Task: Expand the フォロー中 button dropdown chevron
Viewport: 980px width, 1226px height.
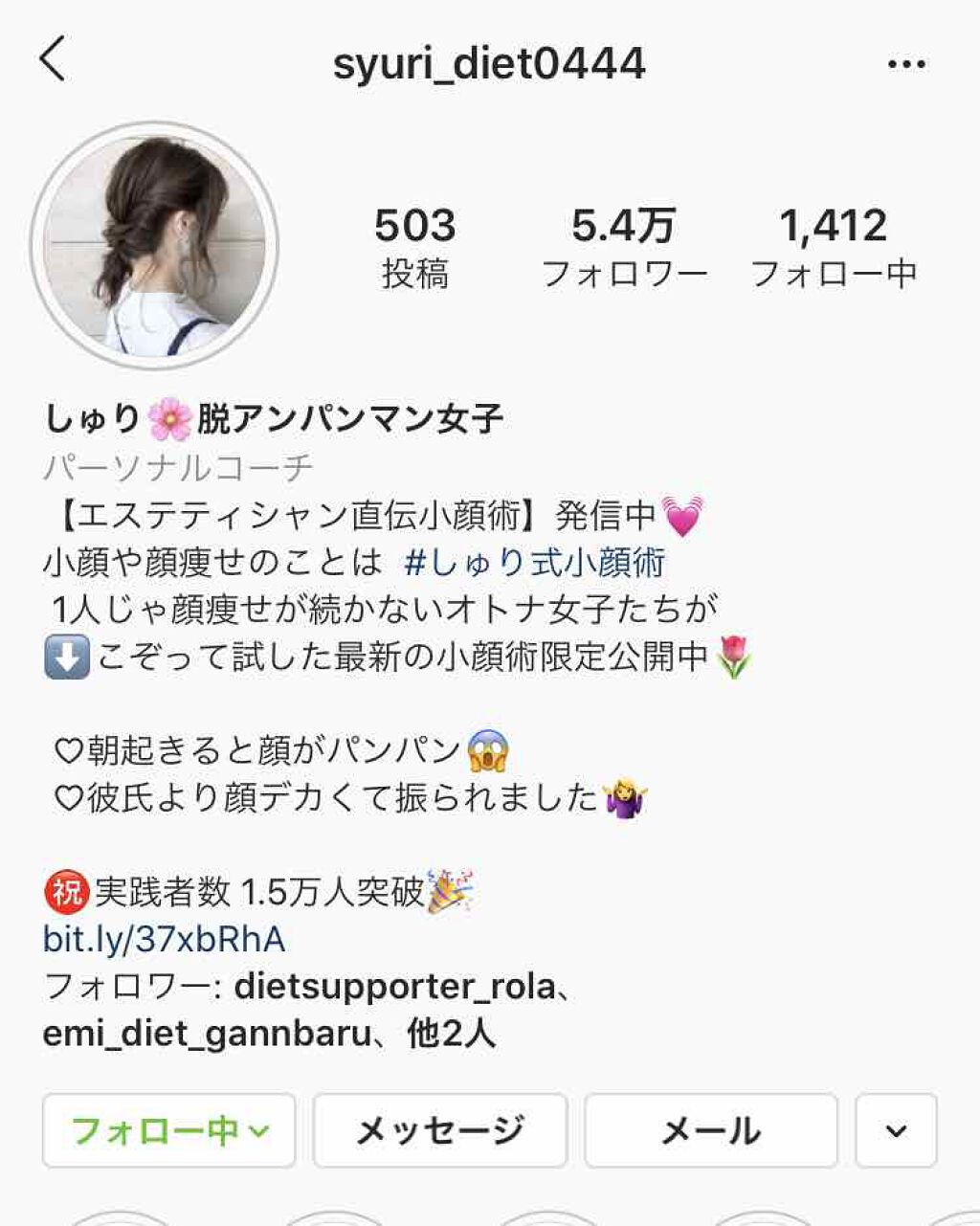Action: click(255, 1131)
